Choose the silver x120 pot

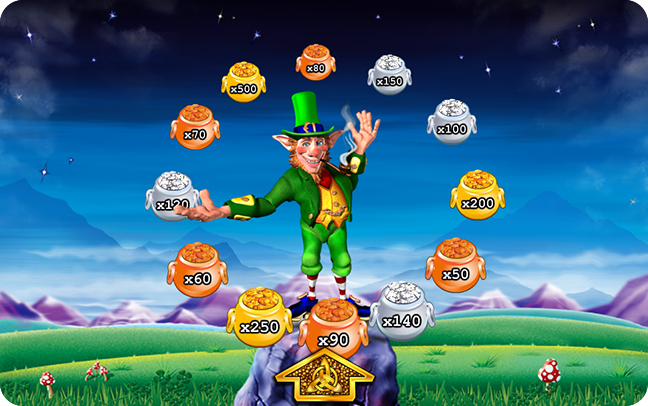pos(174,198)
